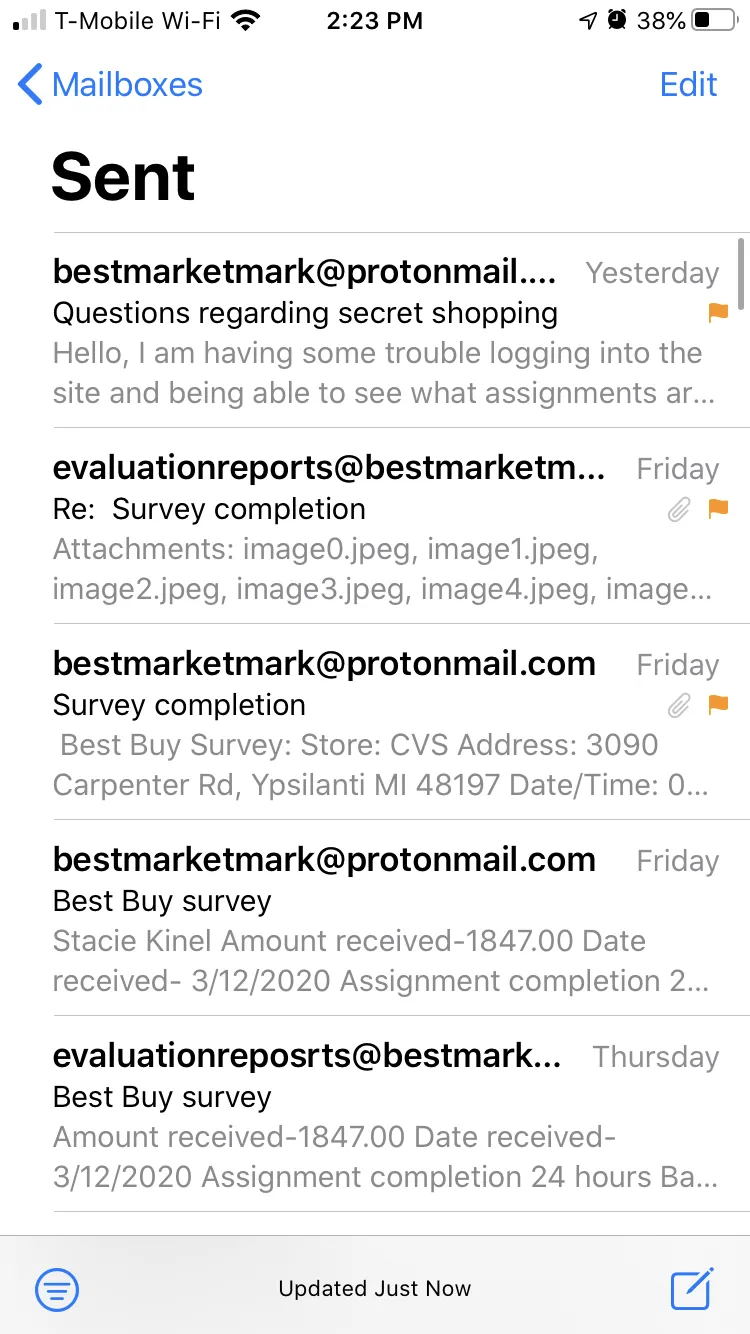Viewport: 750px width, 1334px height.
Task: Go back to Mailboxes
Action: (x=110, y=85)
